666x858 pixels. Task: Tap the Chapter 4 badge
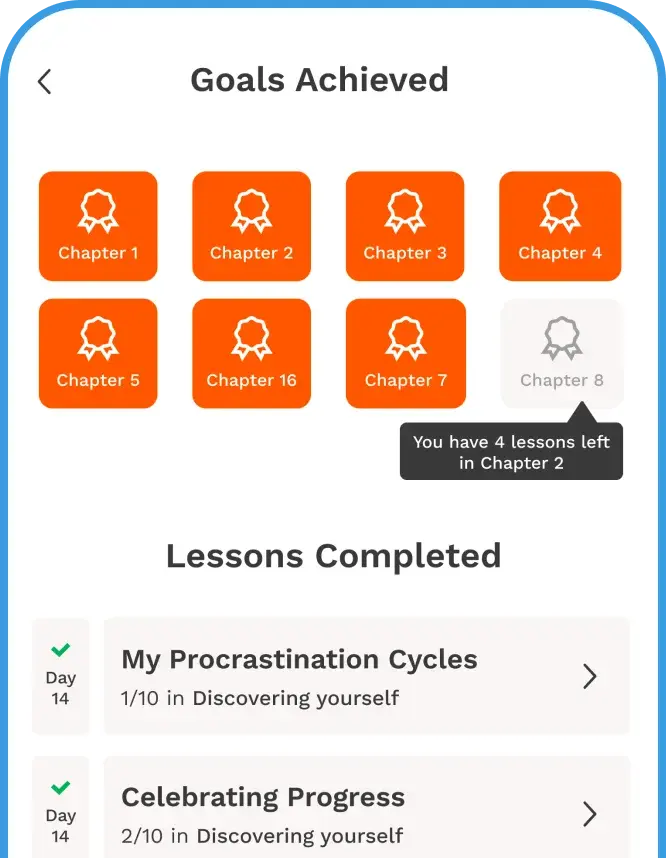pos(560,226)
